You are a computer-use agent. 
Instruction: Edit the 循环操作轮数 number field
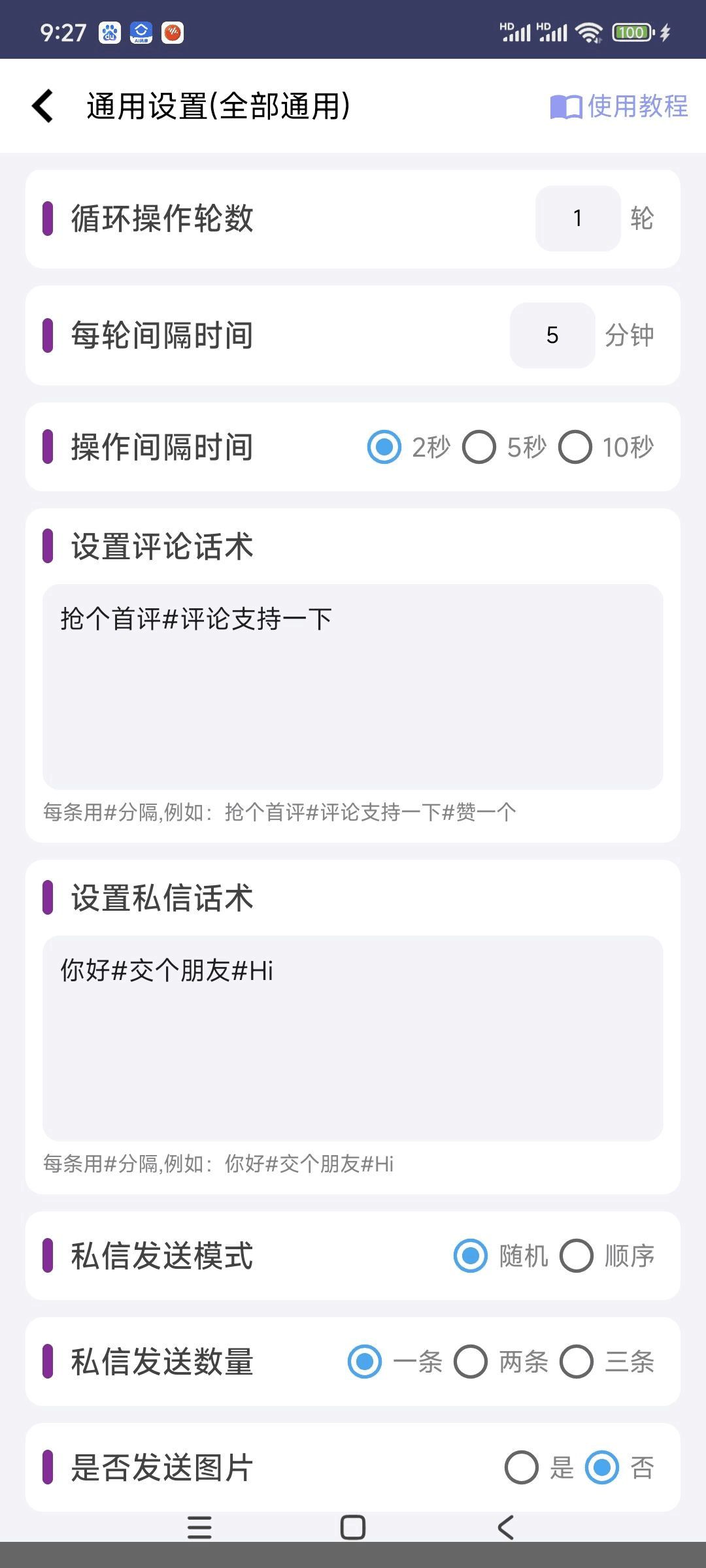pos(578,218)
